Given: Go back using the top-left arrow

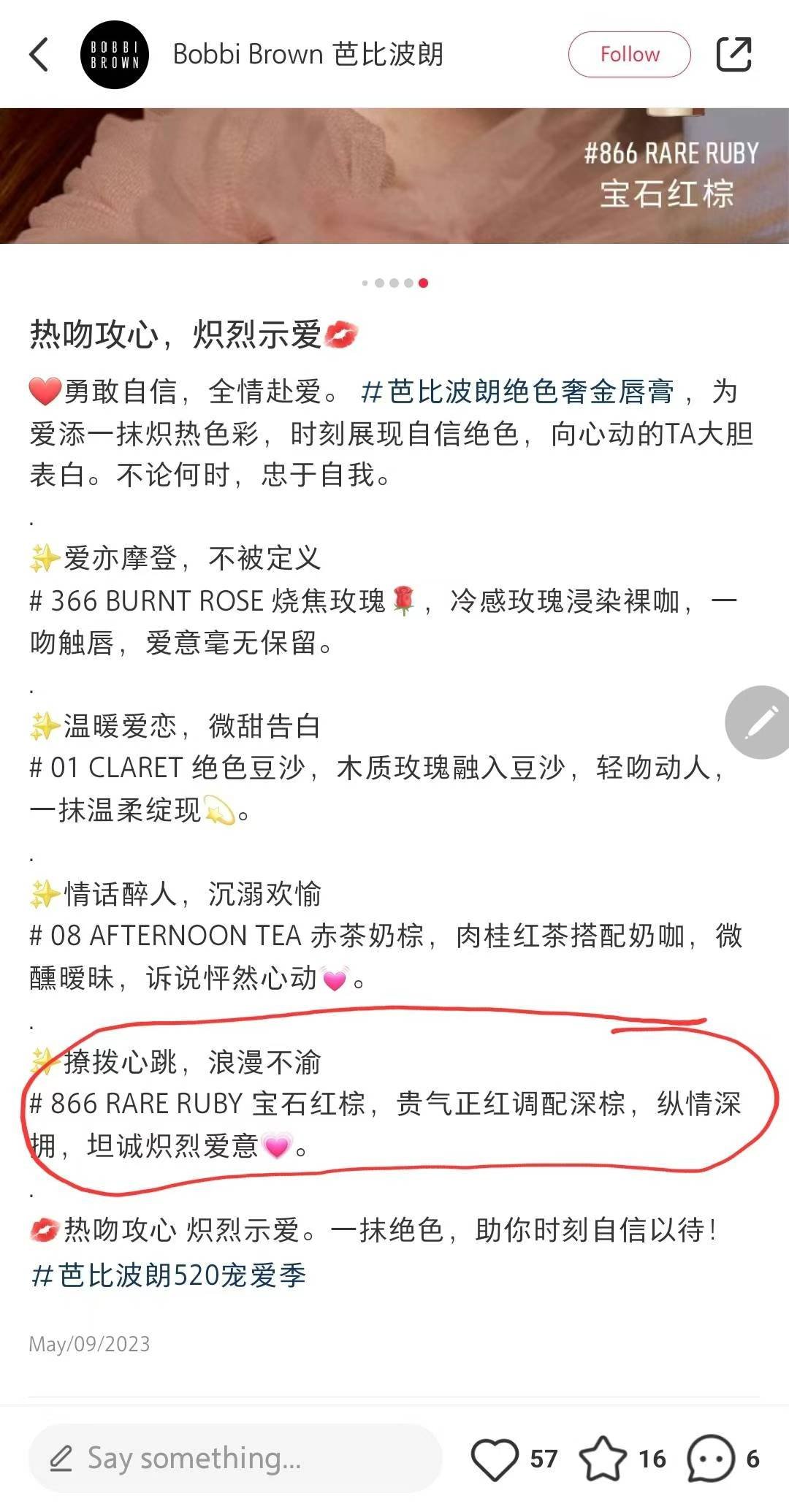Looking at the screenshot, I should pyautogui.click(x=39, y=55).
